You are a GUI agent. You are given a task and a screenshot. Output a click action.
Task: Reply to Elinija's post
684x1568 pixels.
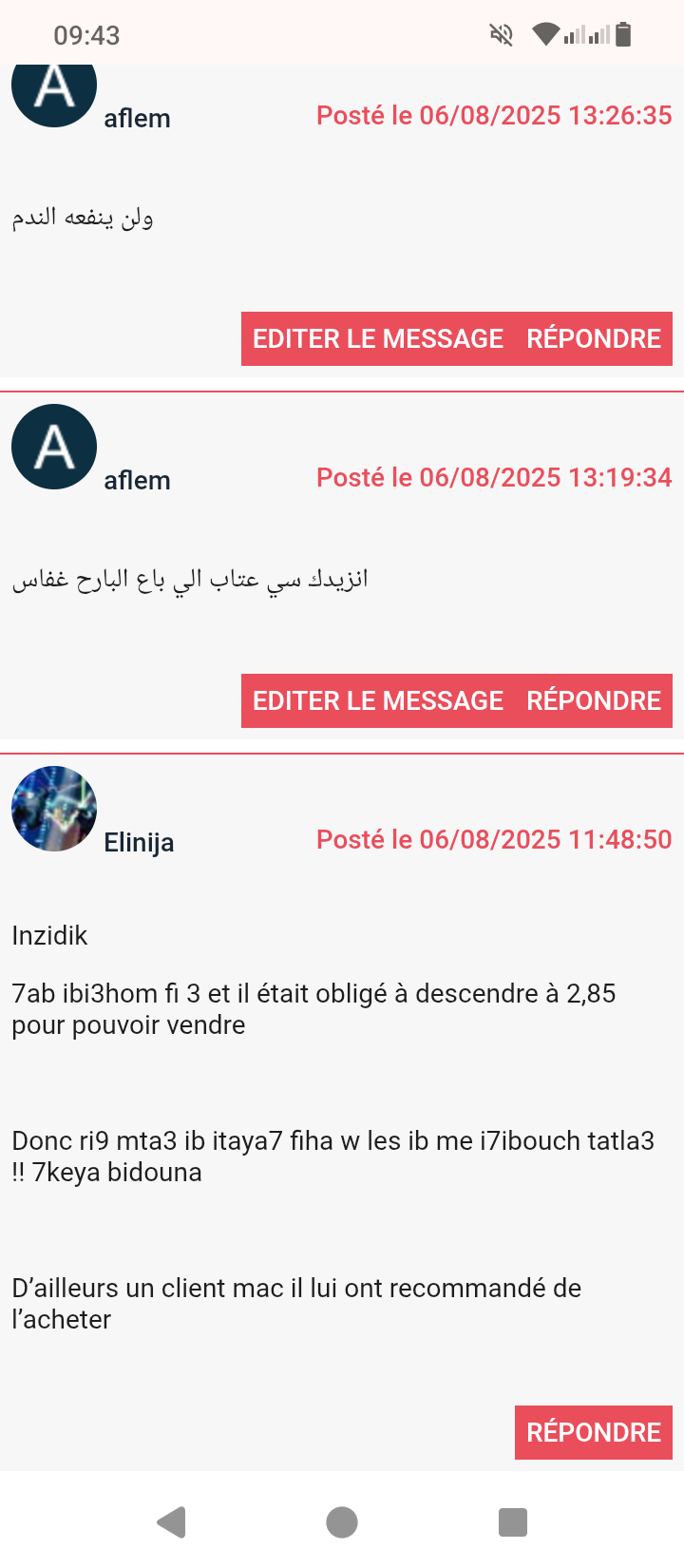click(594, 1433)
